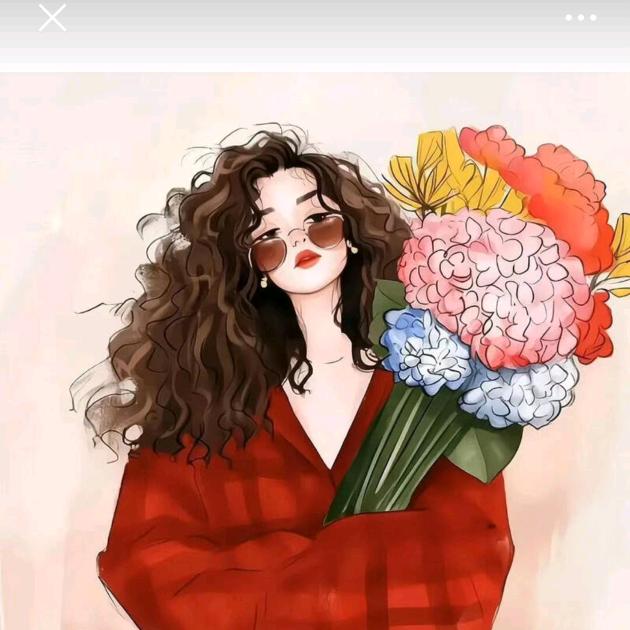Close the image viewer

(x=52, y=18)
